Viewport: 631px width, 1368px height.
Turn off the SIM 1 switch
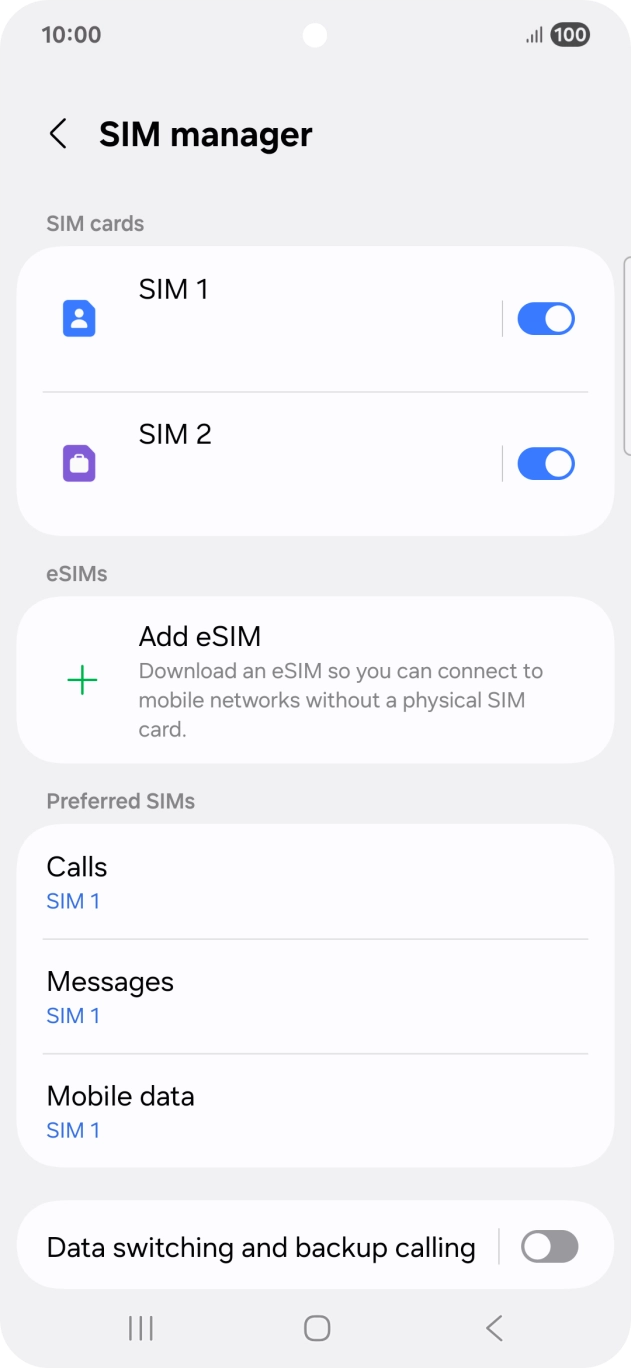pos(545,319)
